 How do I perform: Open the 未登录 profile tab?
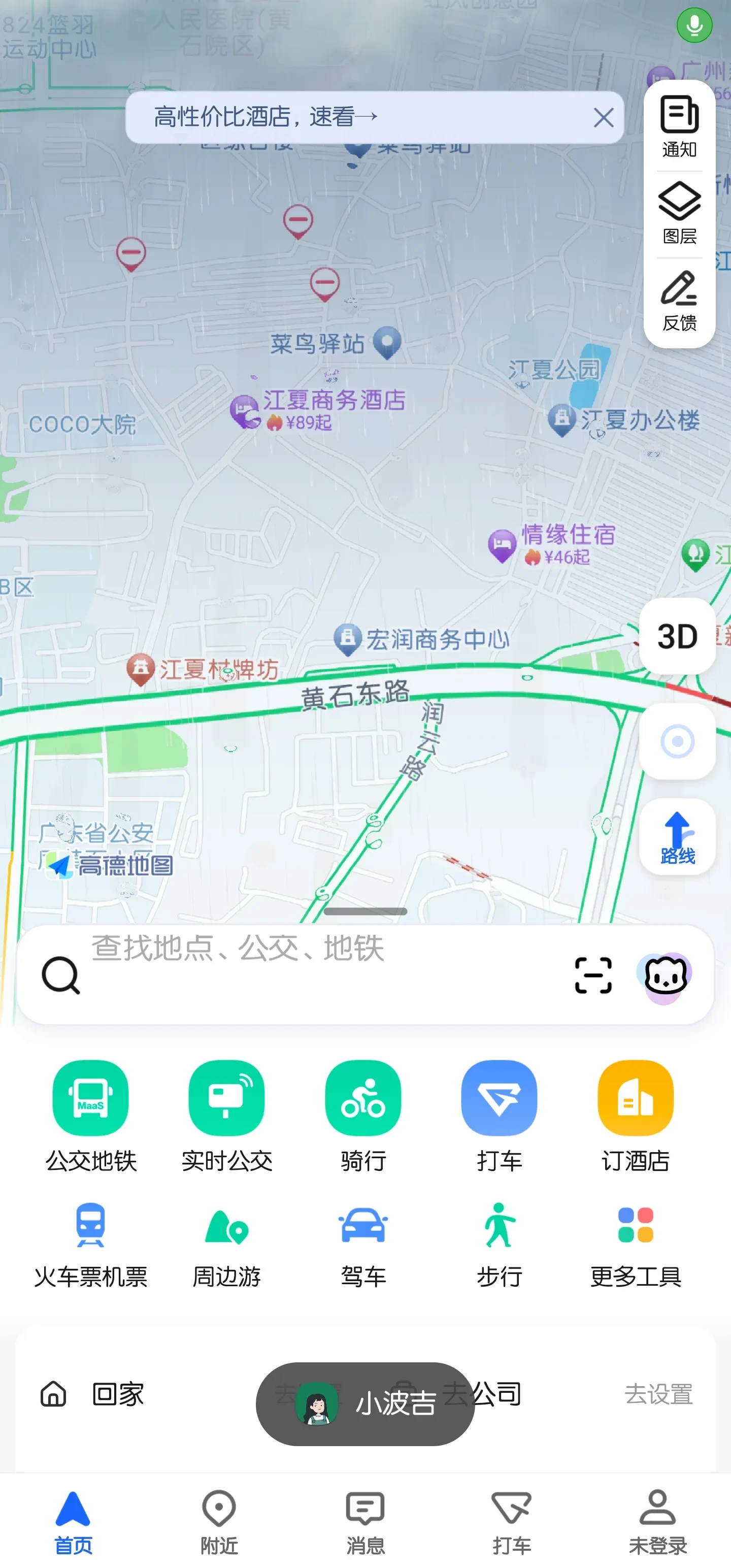[657, 1522]
